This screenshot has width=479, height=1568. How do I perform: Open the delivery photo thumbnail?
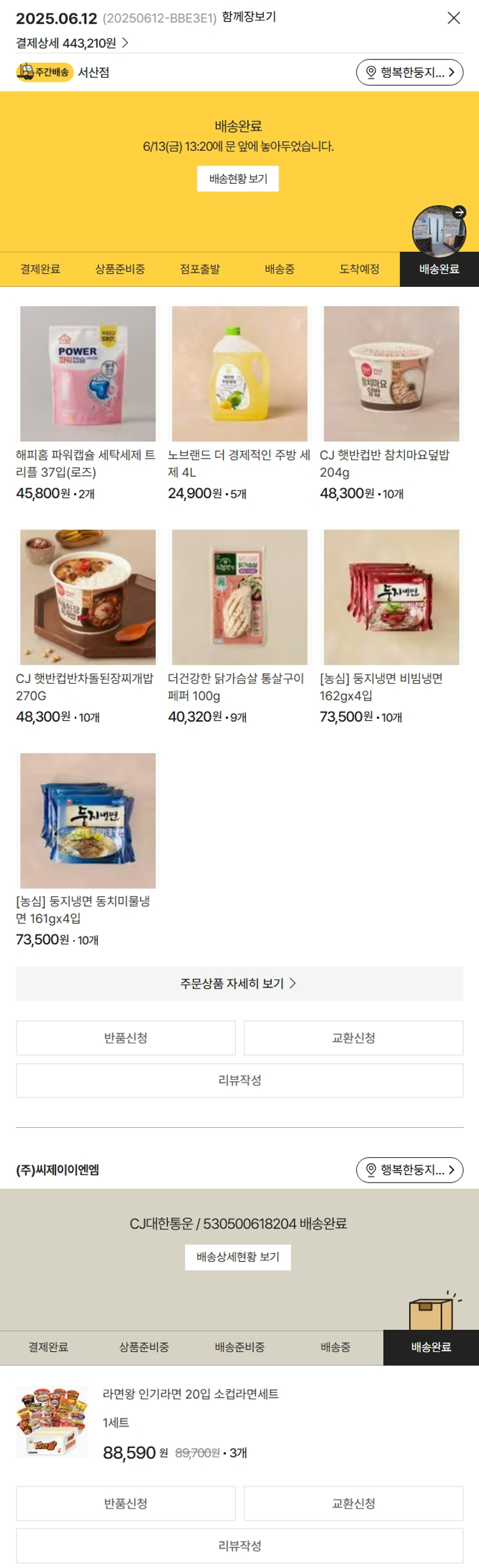(439, 231)
